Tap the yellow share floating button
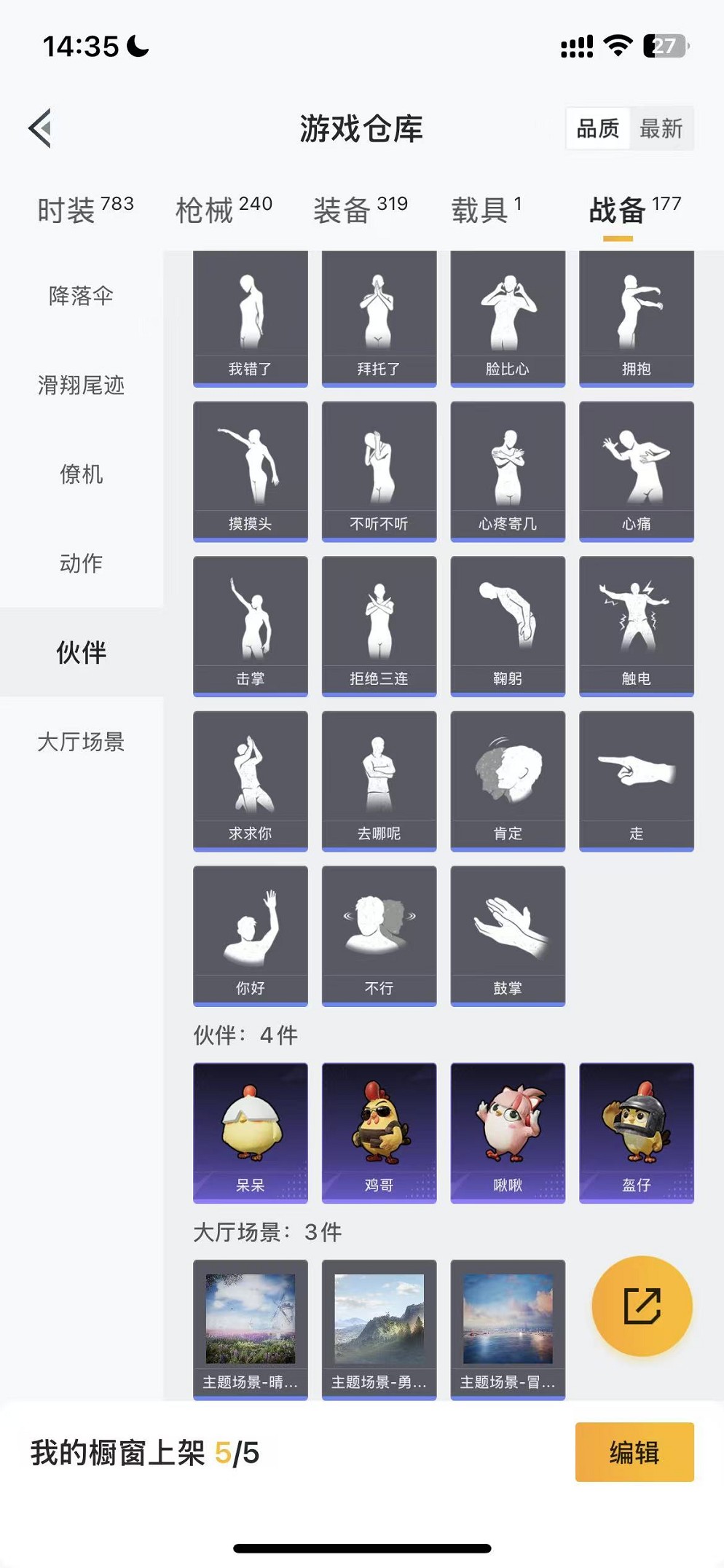 (x=642, y=1306)
